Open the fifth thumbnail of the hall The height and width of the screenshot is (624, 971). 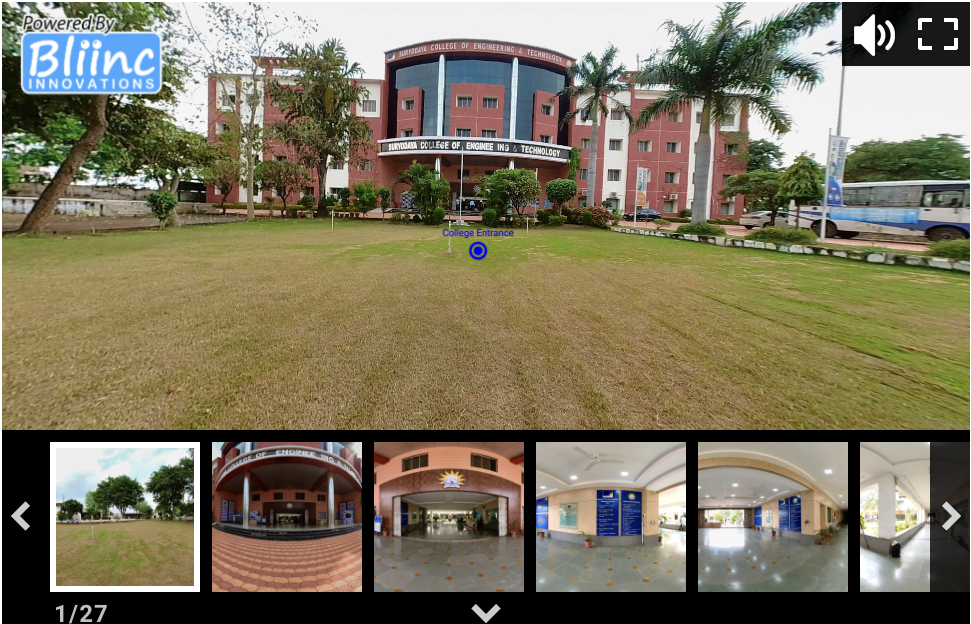coord(773,517)
